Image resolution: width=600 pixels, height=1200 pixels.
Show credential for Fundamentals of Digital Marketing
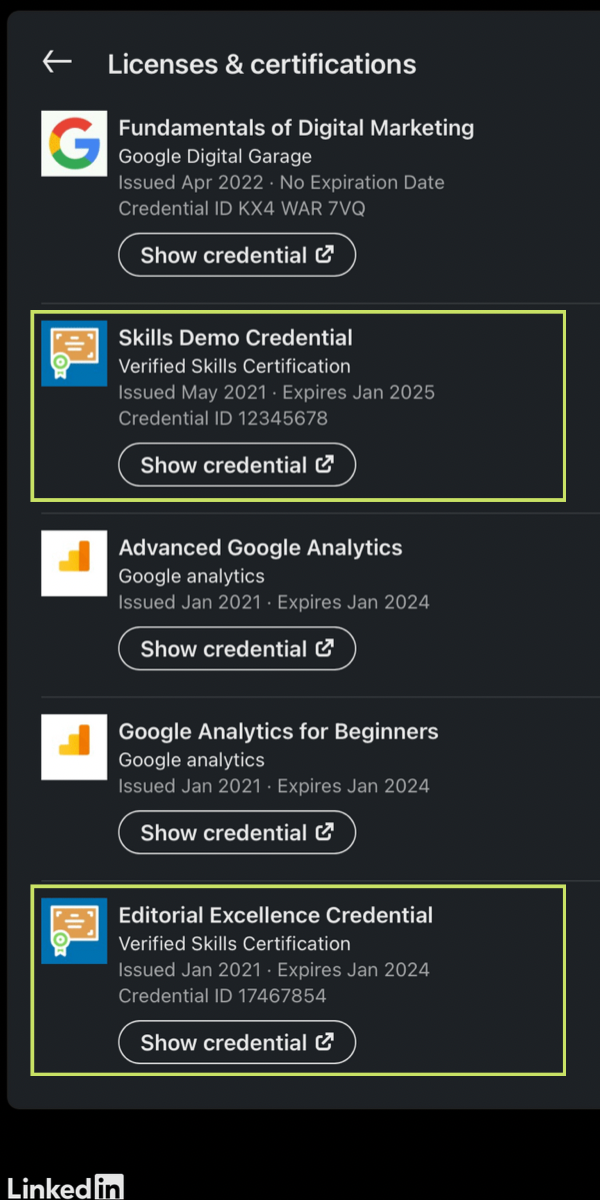tap(237, 255)
